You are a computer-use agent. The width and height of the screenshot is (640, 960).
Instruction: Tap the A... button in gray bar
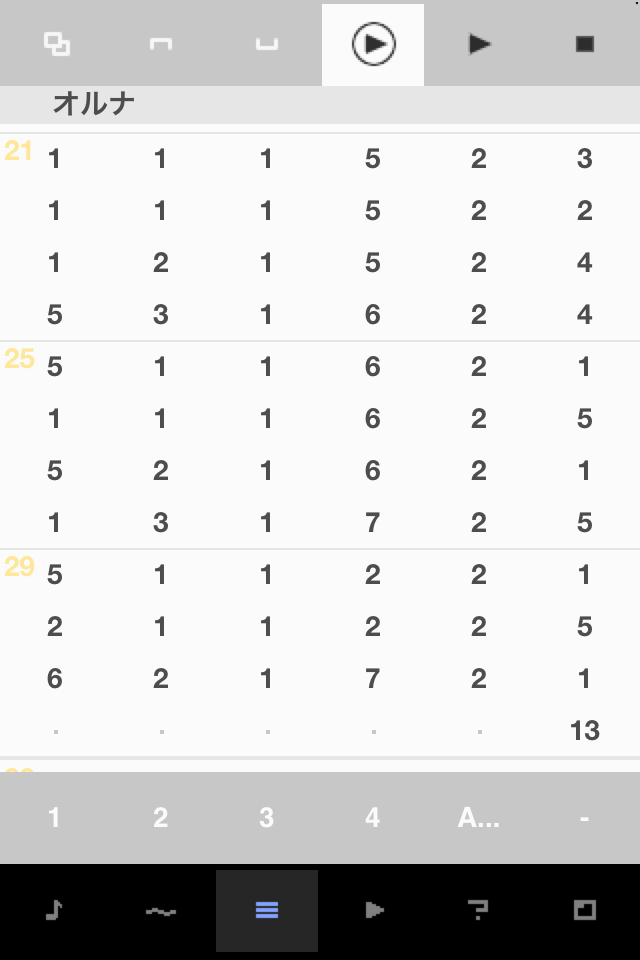pos(478,817)
